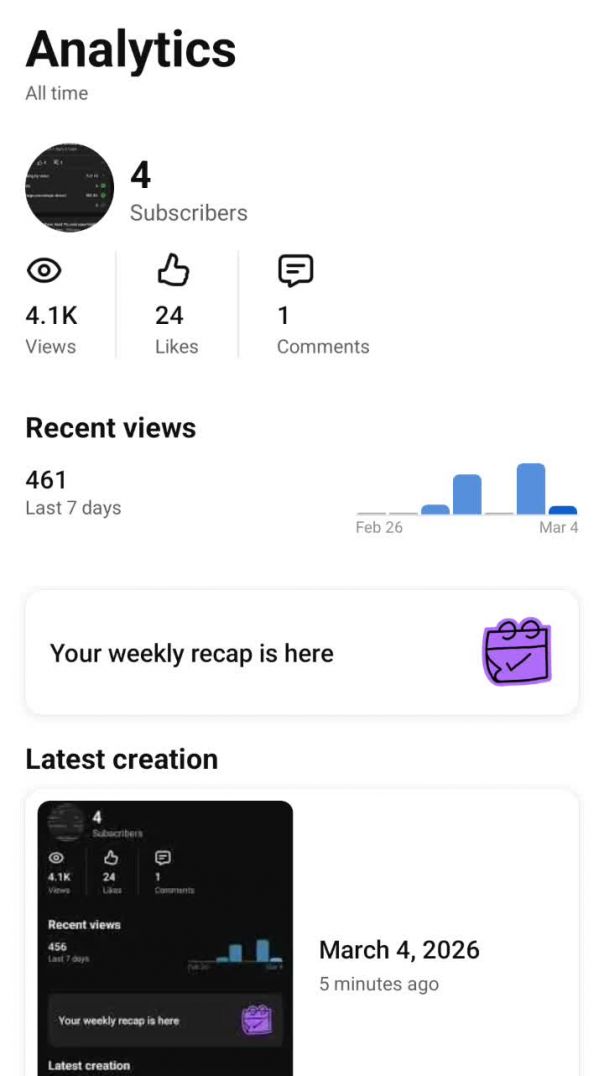604x1076 pixels.
Task: Open the weekly recap card
Action: pyautogui.click(x=301, y=653)
